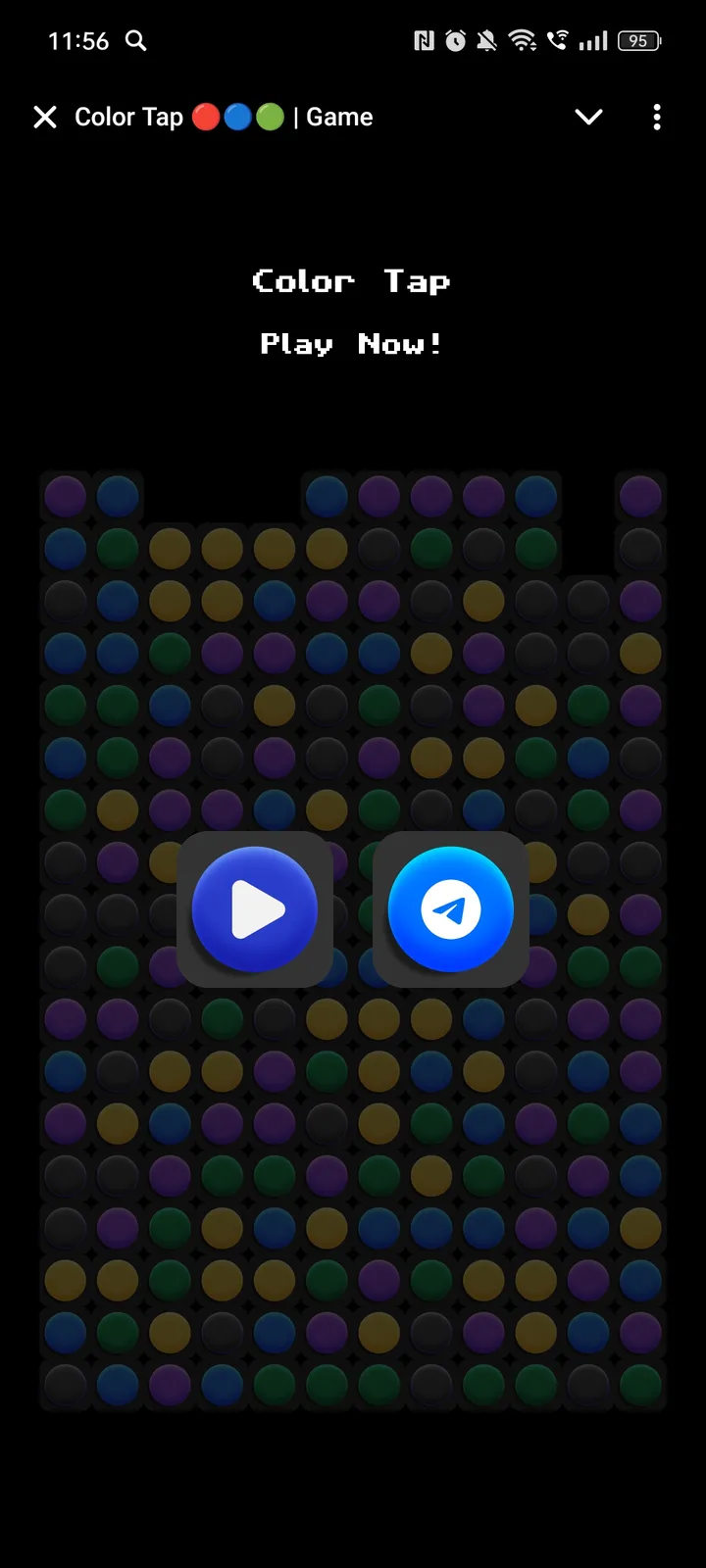The width and height of the screenshot is (706, 1568).
Task: Tap the blue circle in the game title
Action: [237, 117]
